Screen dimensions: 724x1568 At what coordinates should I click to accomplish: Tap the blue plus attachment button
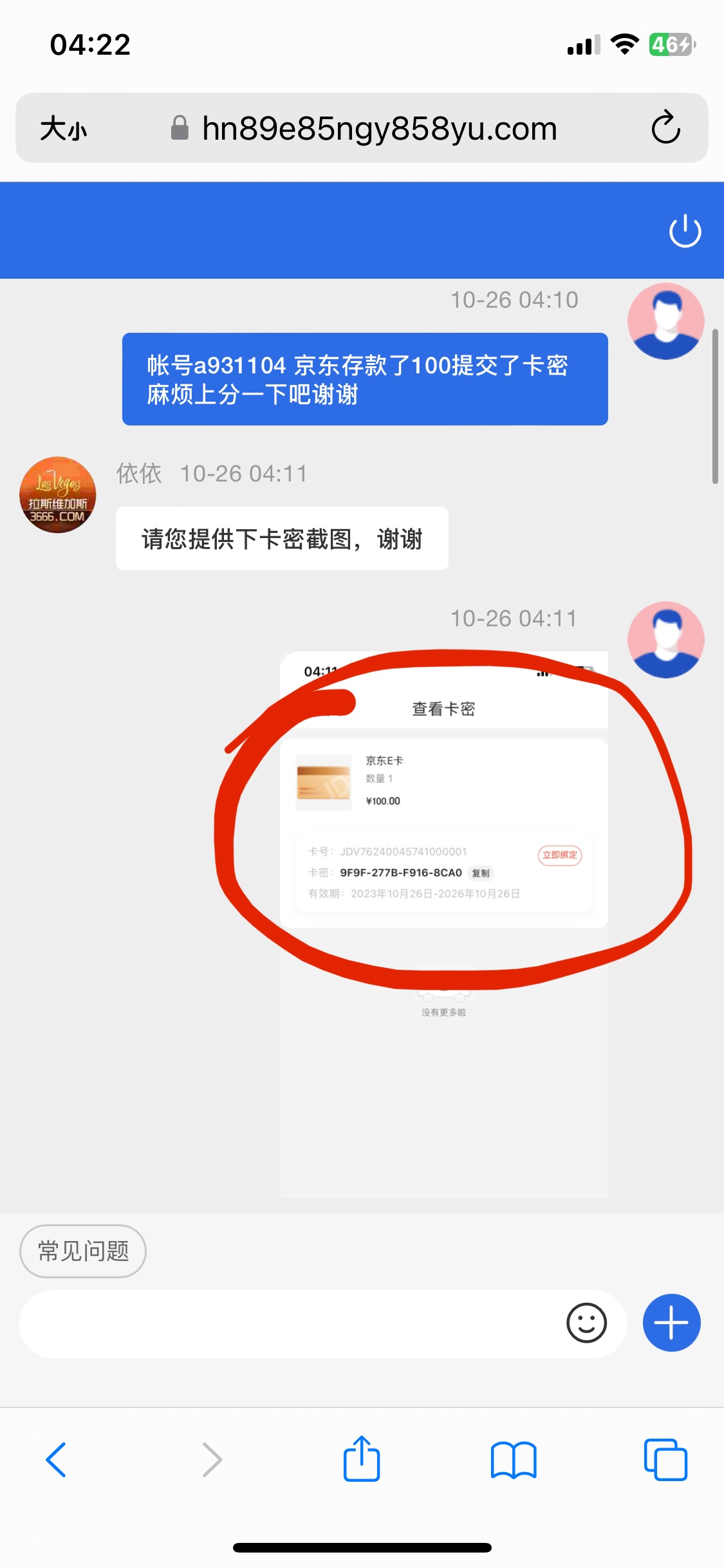pos(671,1323)
